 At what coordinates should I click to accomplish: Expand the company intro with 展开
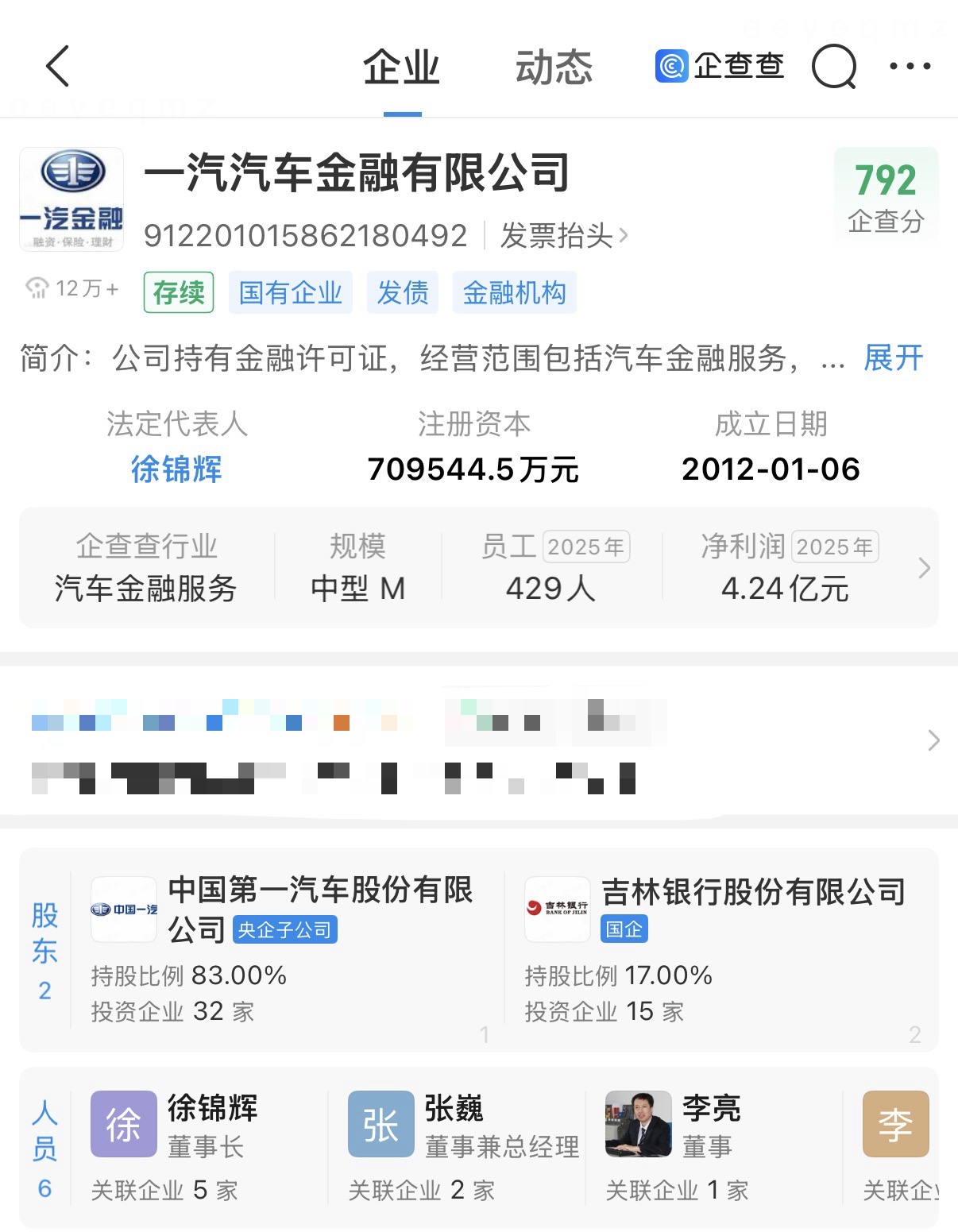(894, 357)
